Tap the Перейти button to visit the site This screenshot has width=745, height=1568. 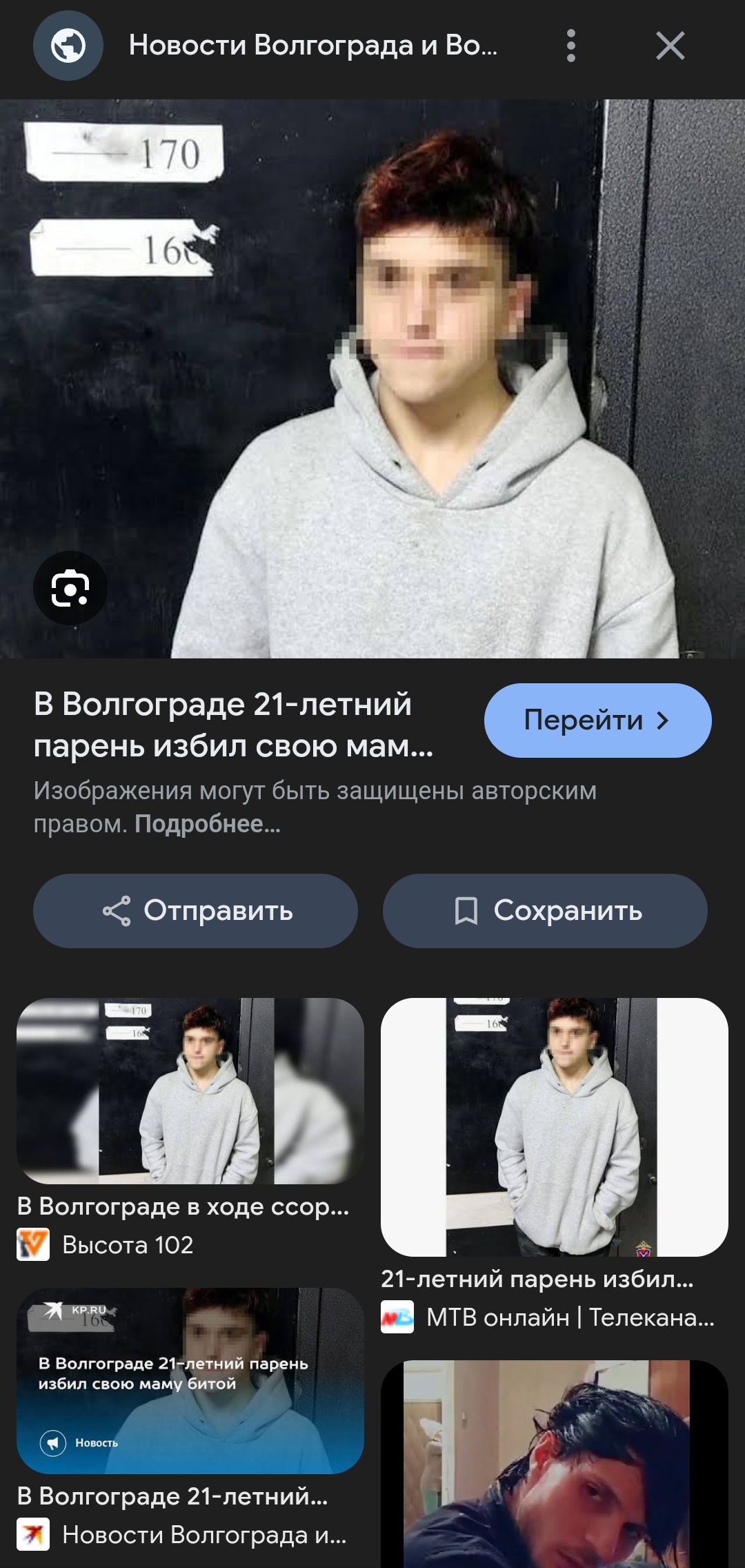click(x=597, y=721)
